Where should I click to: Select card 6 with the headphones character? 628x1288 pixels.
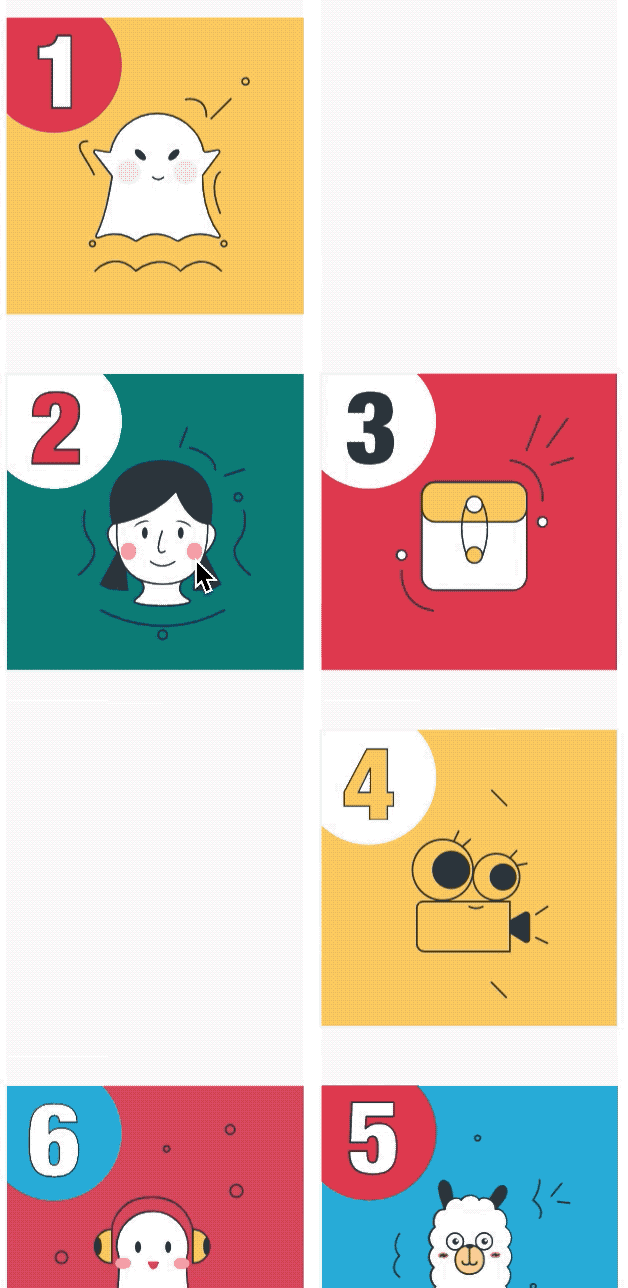[x=155, y=1190]
